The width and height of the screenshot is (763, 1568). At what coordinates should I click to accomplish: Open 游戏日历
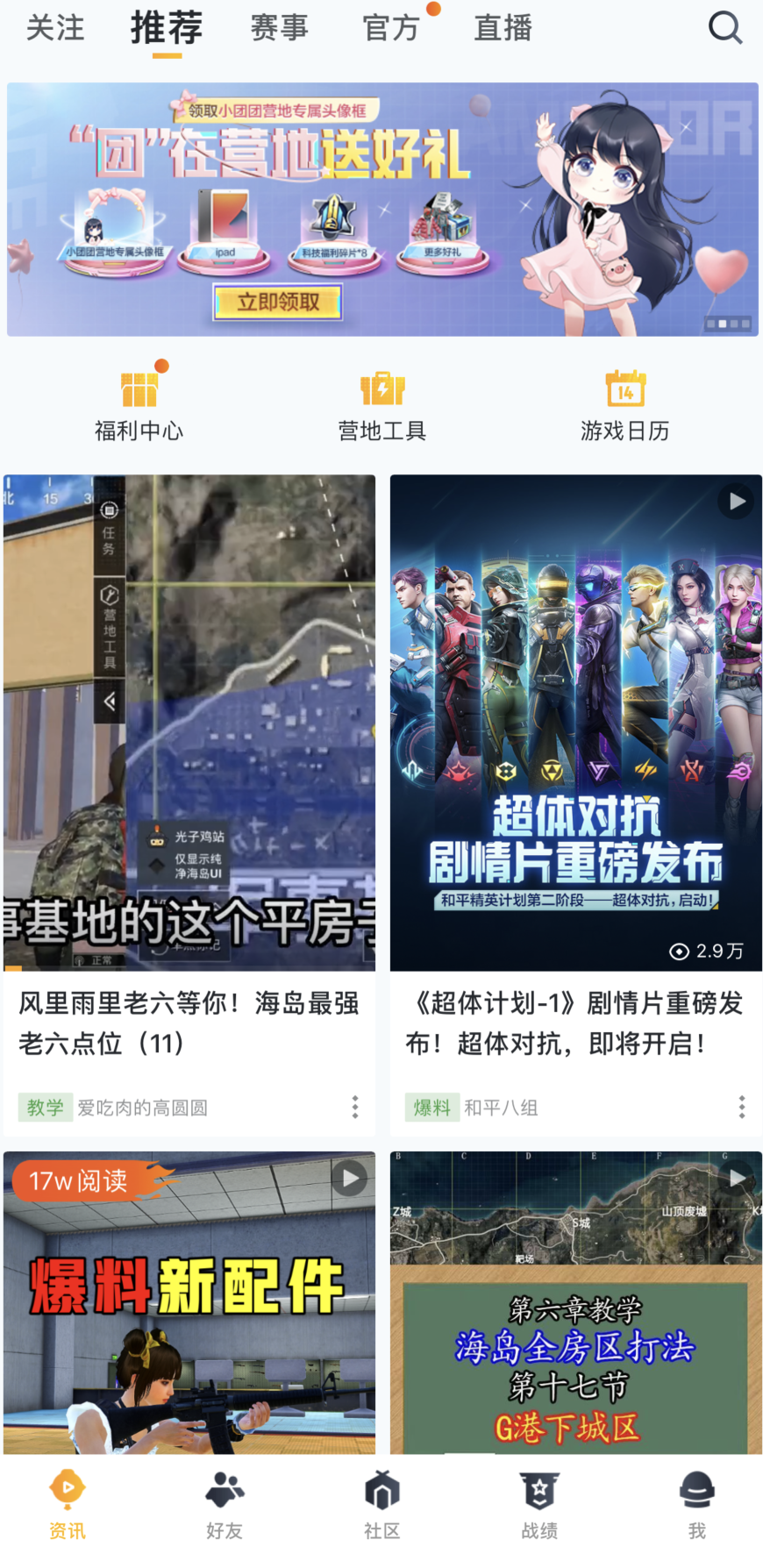pos(625,407)
